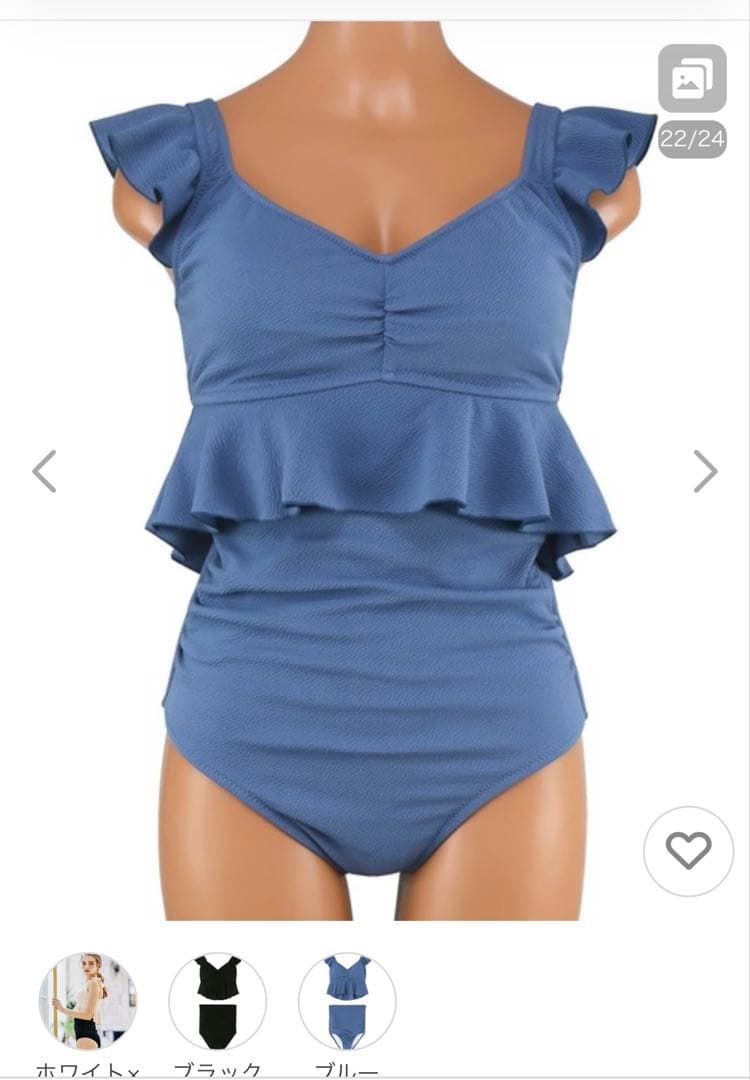Image resolution: width=750 pixels, height=1080 pixels.
Task: Select the ブルー color variant
Action: tap(347, 1002)
